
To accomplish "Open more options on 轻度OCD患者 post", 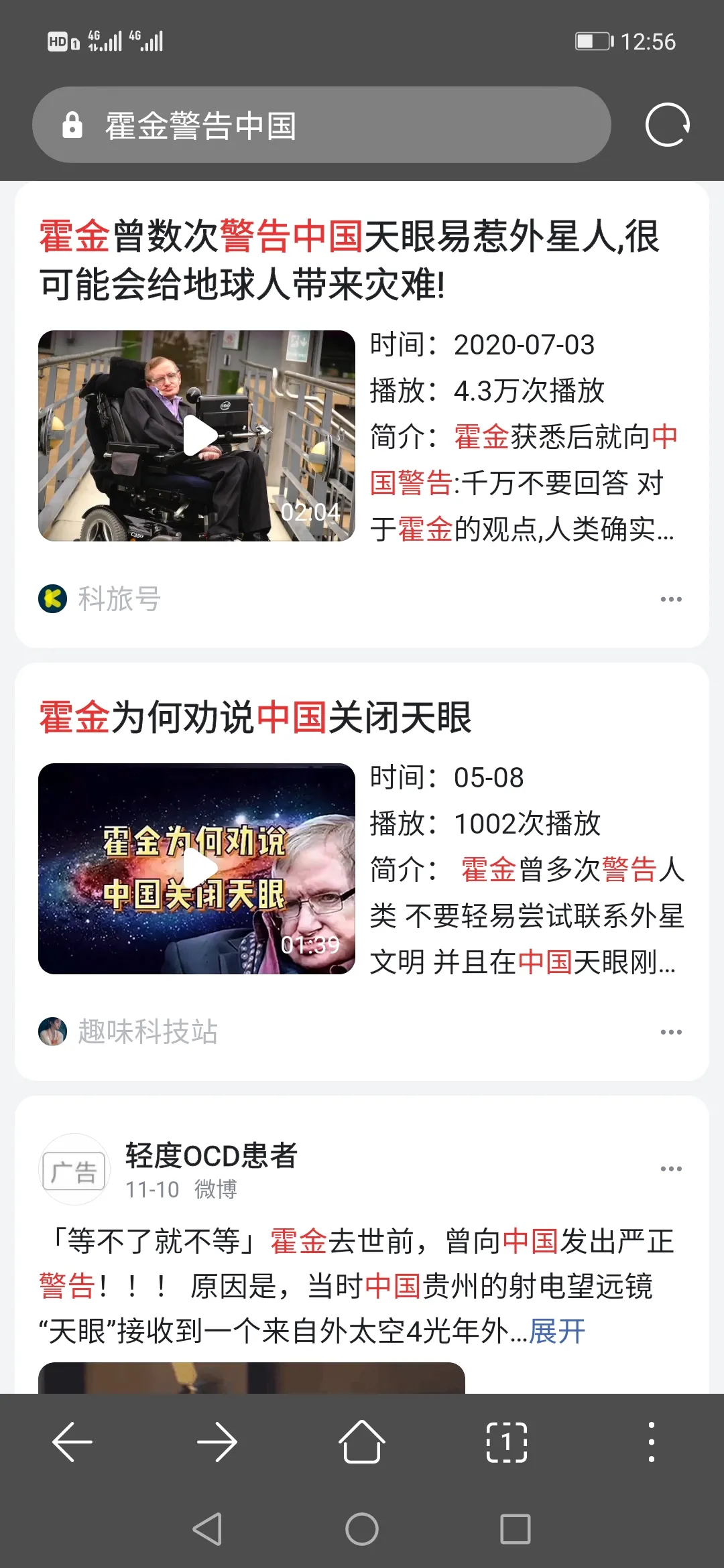I will coord(671,1169).
